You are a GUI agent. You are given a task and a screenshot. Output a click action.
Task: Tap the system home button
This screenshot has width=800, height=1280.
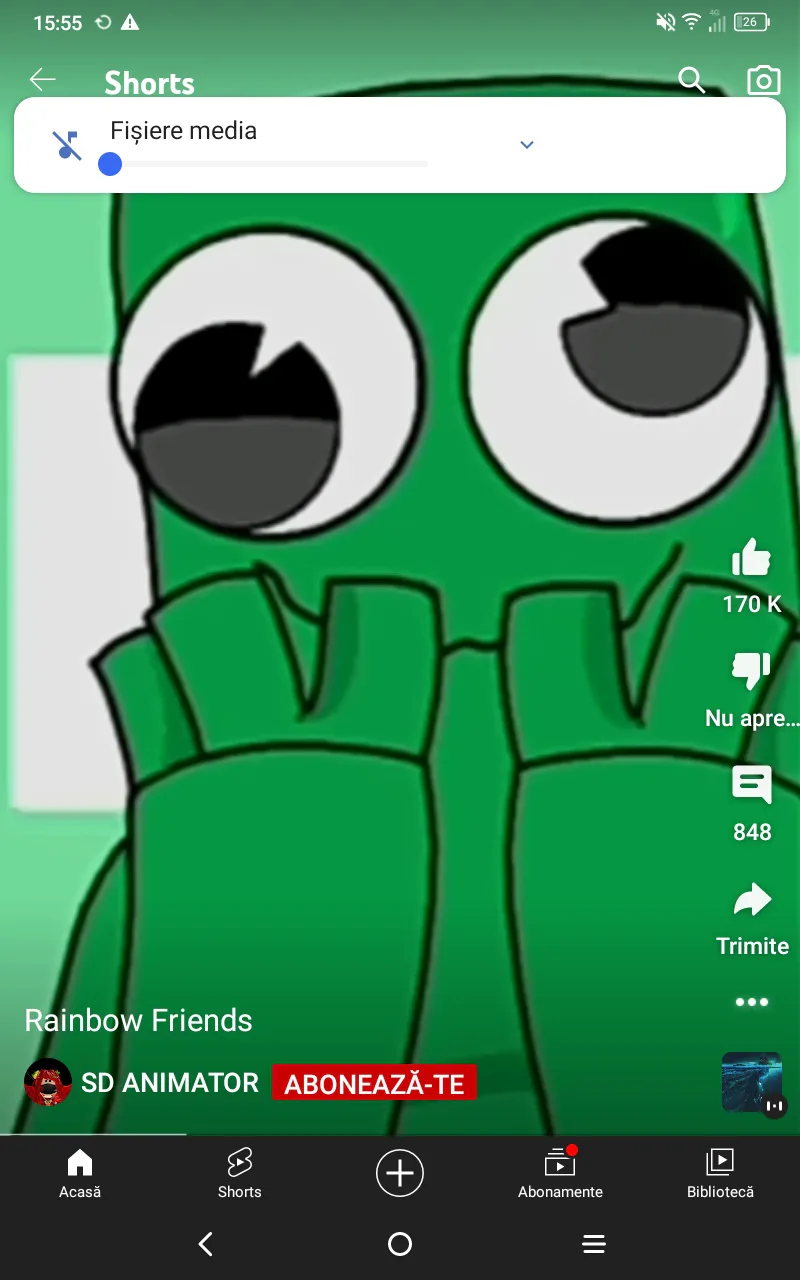(x=400, y=1244)
